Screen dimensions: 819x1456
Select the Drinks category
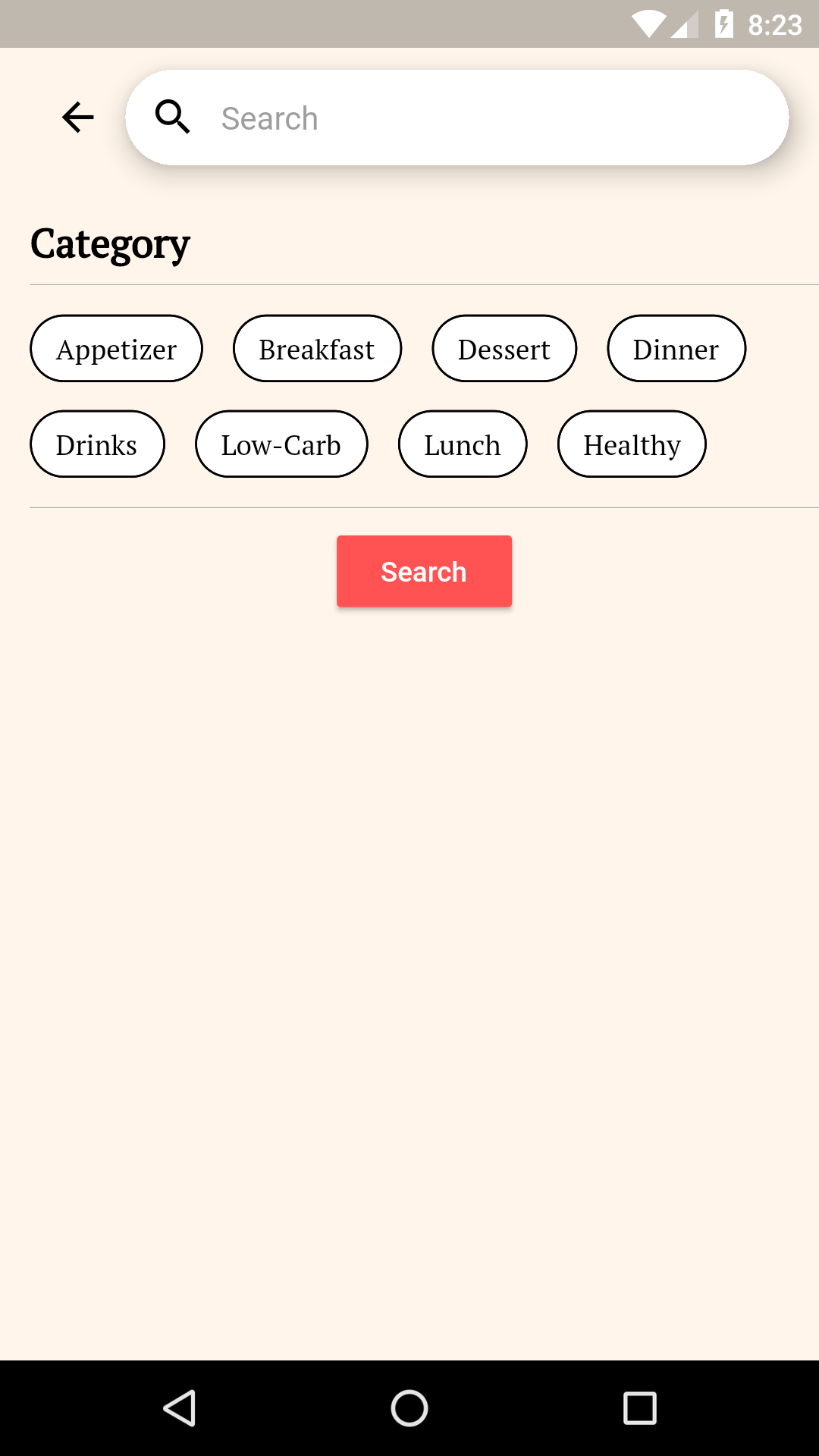pos(97,444)
